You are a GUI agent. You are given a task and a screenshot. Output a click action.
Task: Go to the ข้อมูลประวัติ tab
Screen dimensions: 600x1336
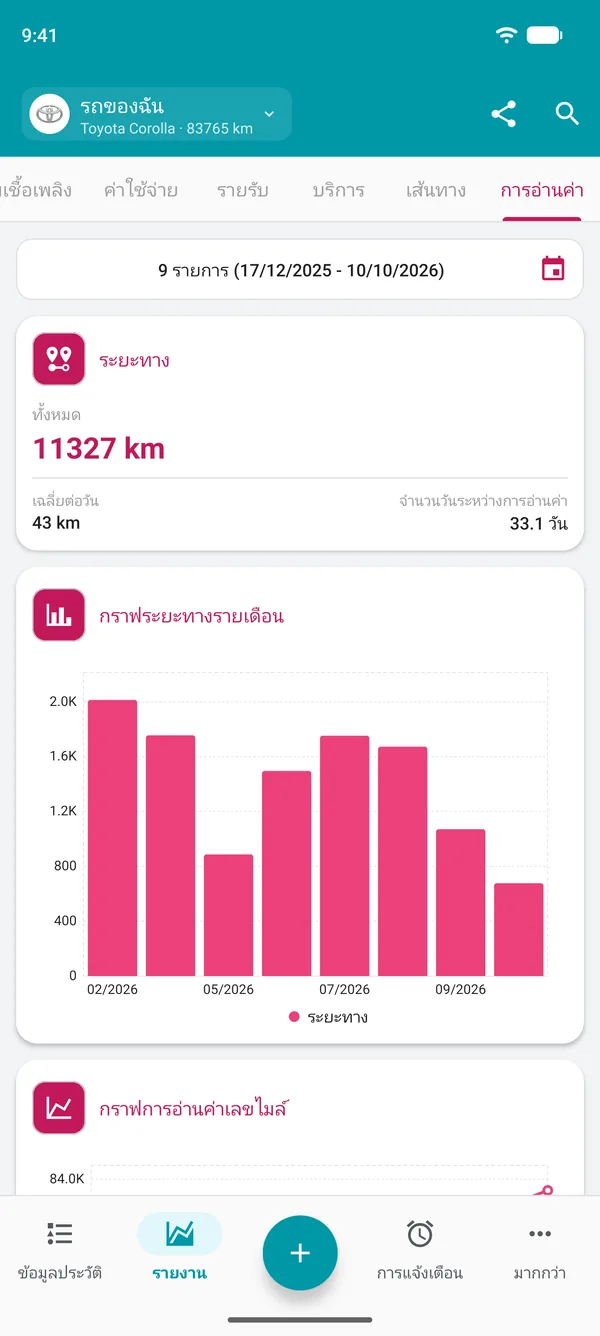pos(60,1250)
